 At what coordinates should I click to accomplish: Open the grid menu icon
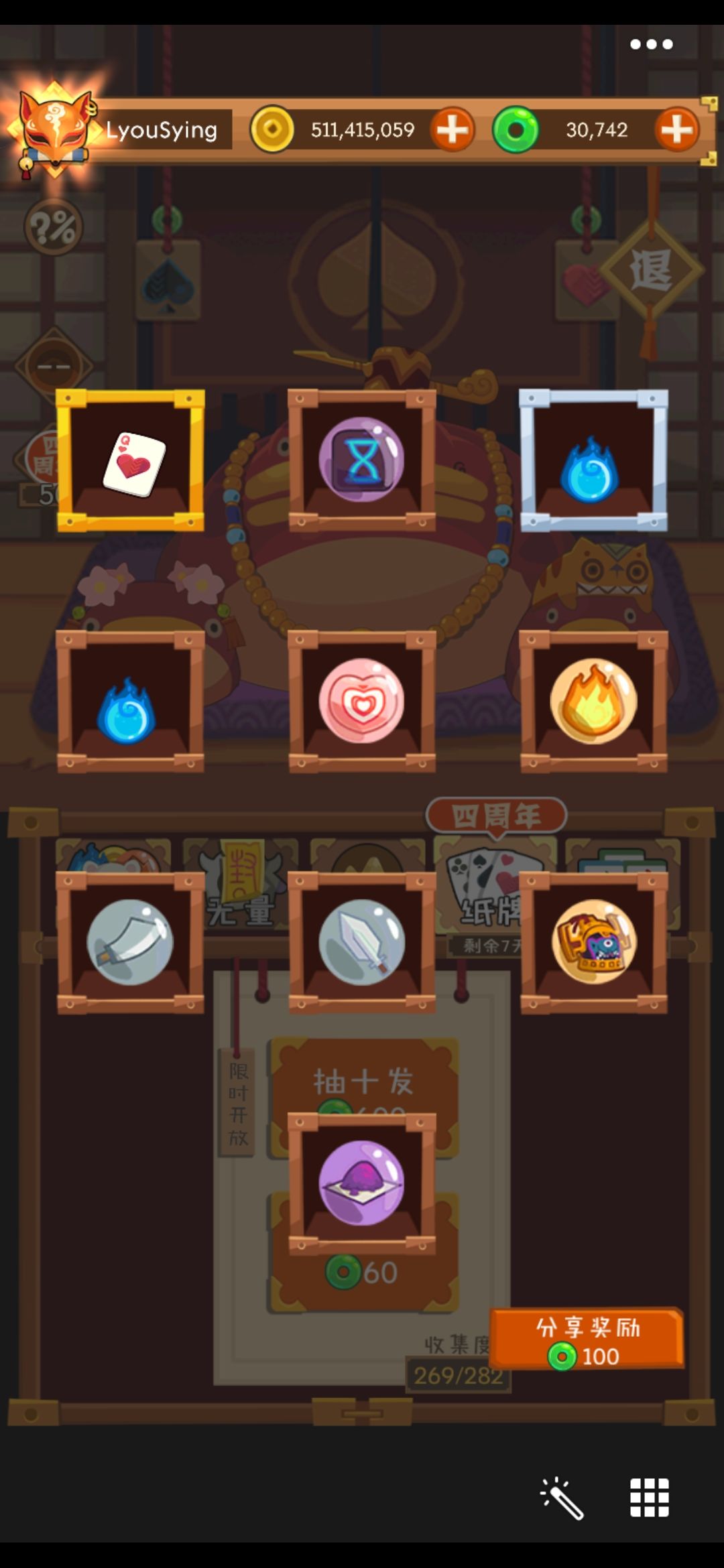click(650, 1498)
